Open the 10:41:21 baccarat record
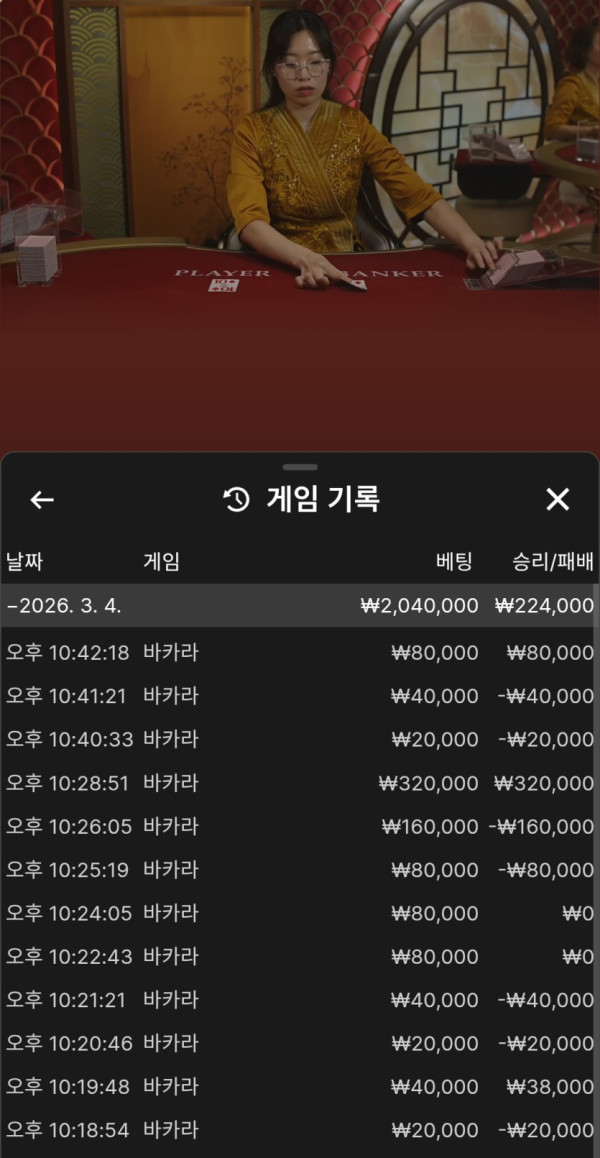This screenshot has width=600, height=1158. coord(298,696)
